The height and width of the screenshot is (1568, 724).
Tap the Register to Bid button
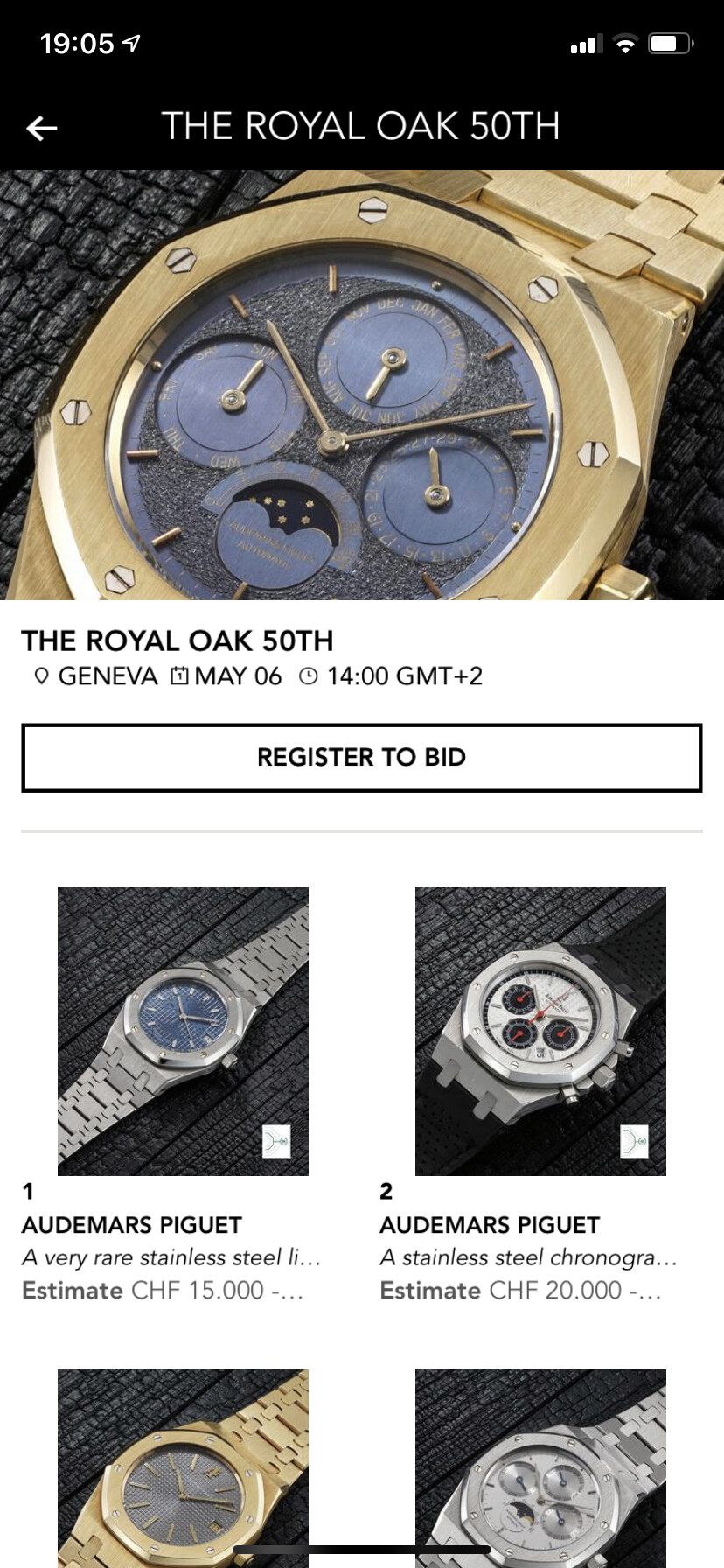pos(362,758)
